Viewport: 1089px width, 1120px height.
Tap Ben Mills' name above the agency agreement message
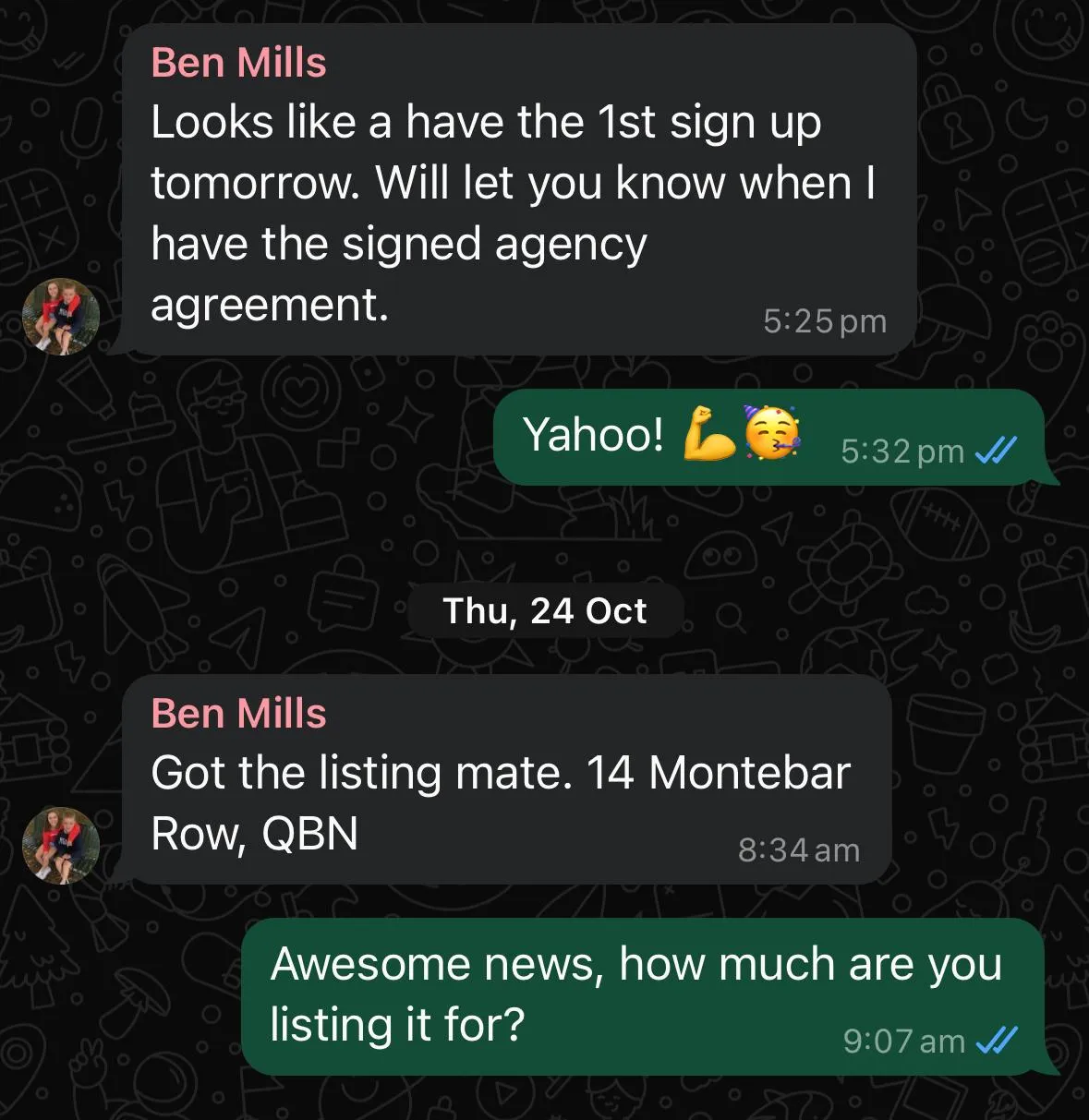(238, 63)
